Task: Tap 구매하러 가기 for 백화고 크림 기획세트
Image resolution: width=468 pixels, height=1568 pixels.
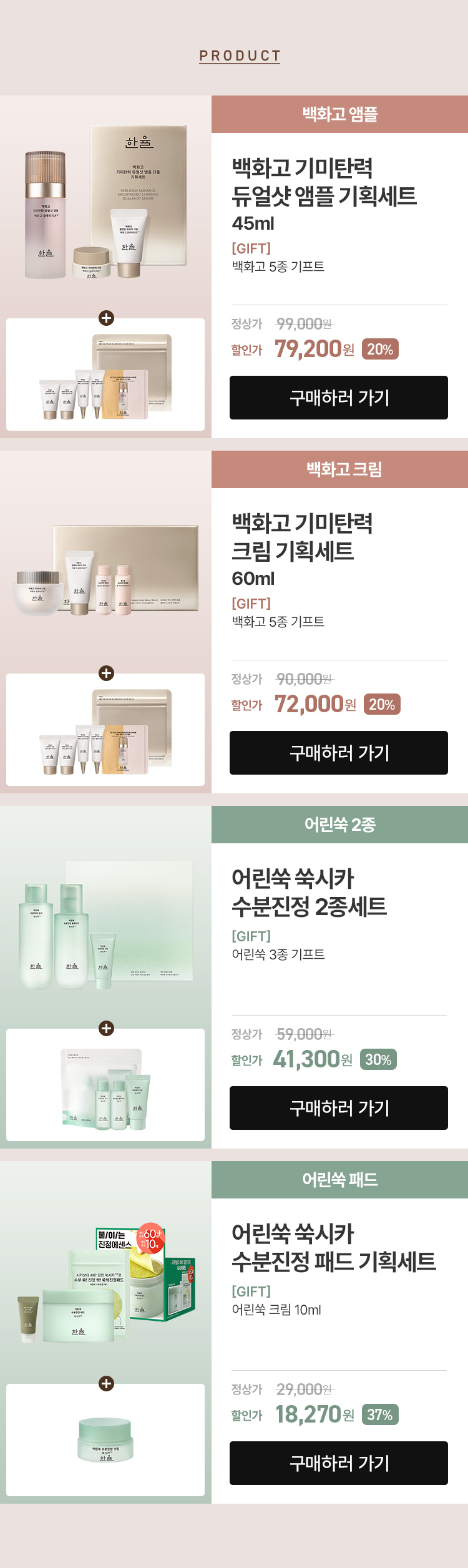Action: tap(339, 753)
